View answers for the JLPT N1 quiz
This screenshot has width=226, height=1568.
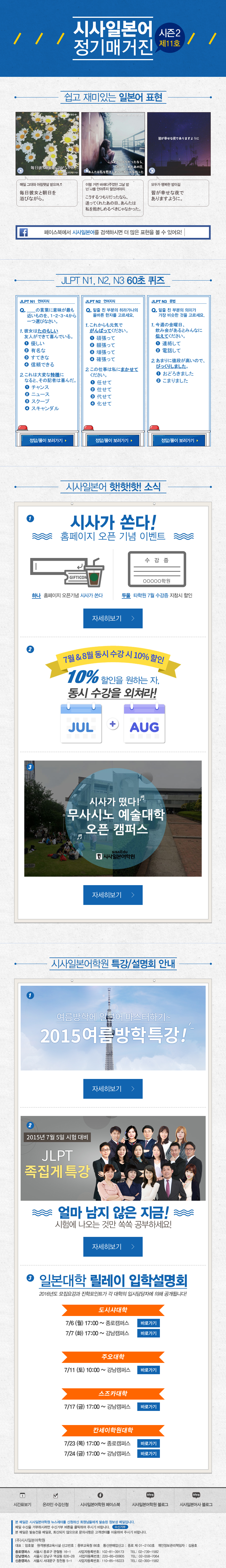(x=47, y=440)
